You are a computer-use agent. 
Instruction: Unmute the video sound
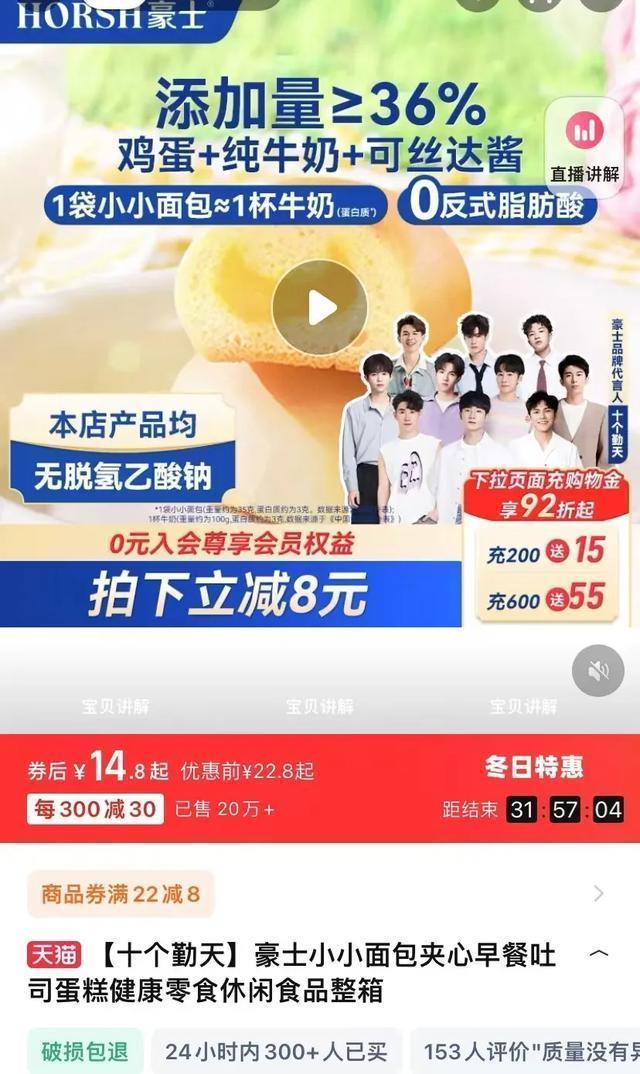[598, 671]
